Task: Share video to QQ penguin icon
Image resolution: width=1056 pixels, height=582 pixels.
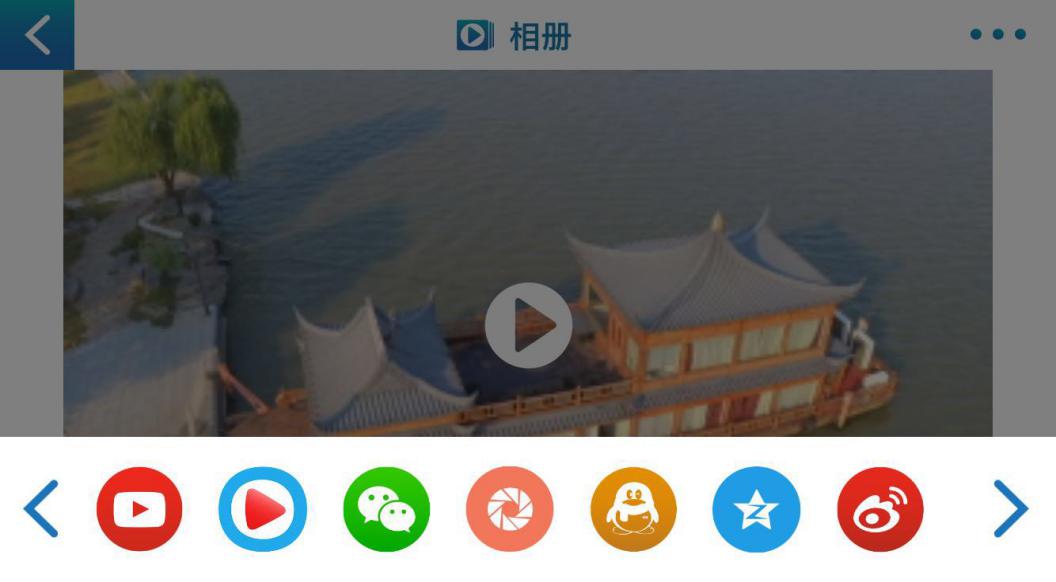Action: coord(633,509)
